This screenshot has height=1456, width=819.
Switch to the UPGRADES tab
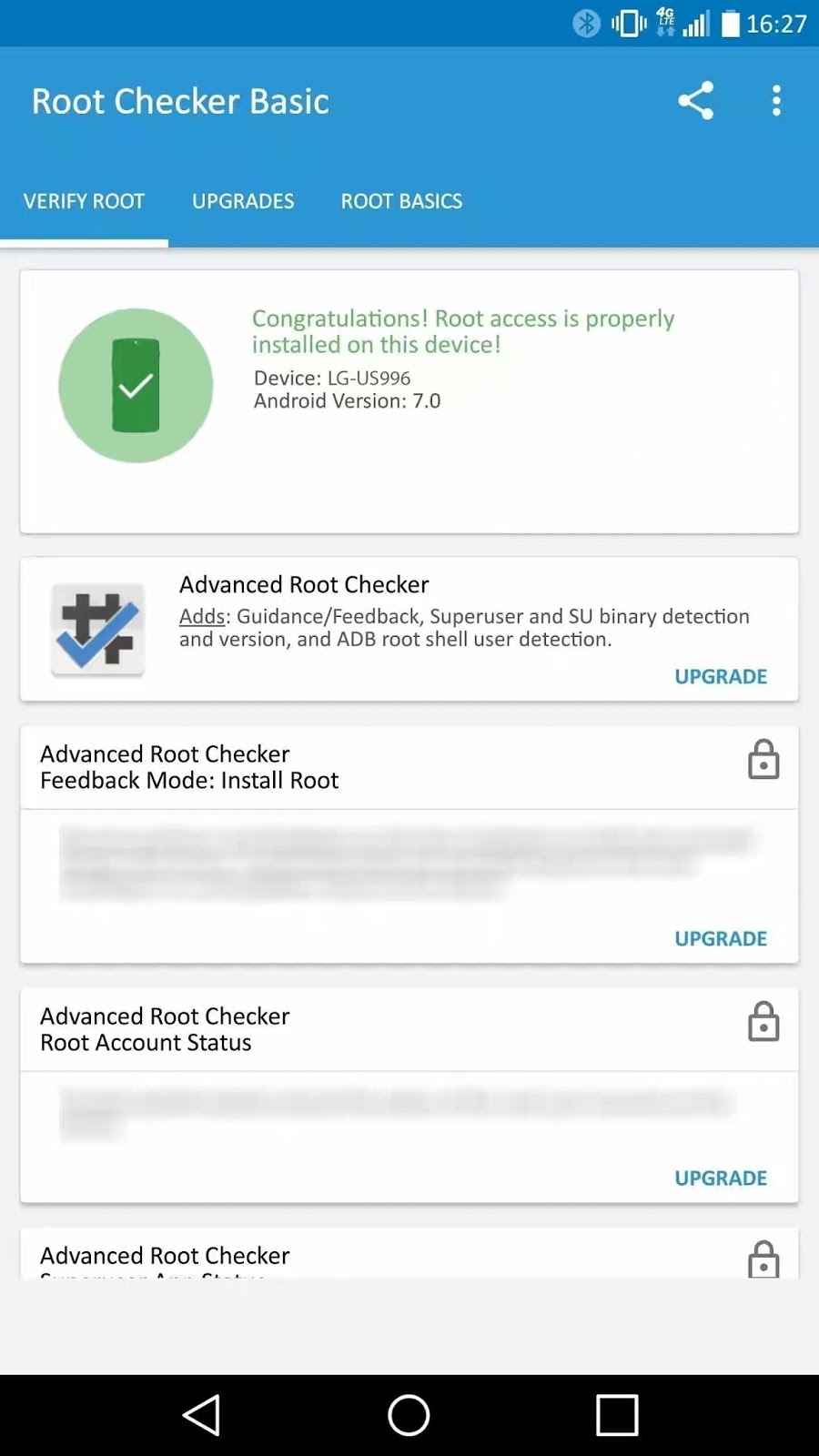pos(243,201)
